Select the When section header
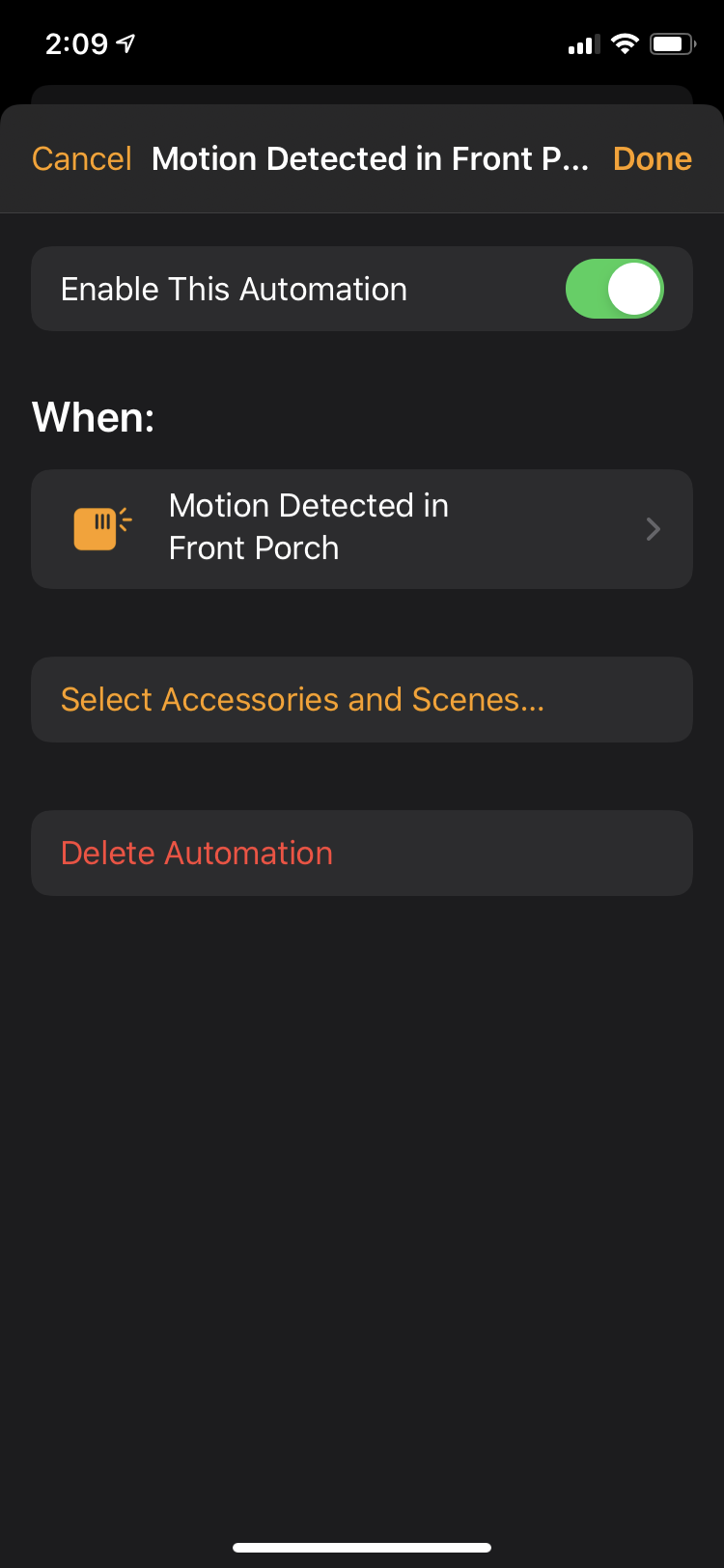Image resolution: width=724 pixels, height=1568 pixels. click(x=93, y=416)
